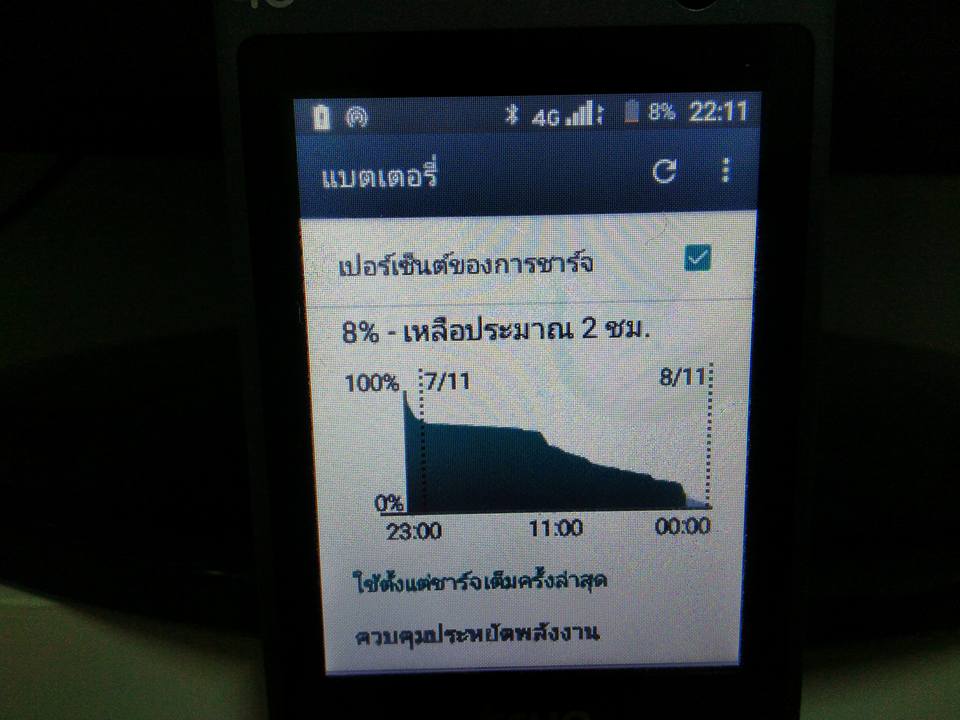Image resolution: width=960 pixels, height=720 pixels.
Task: Refresh the battery usage data
Action: (664, 172)
